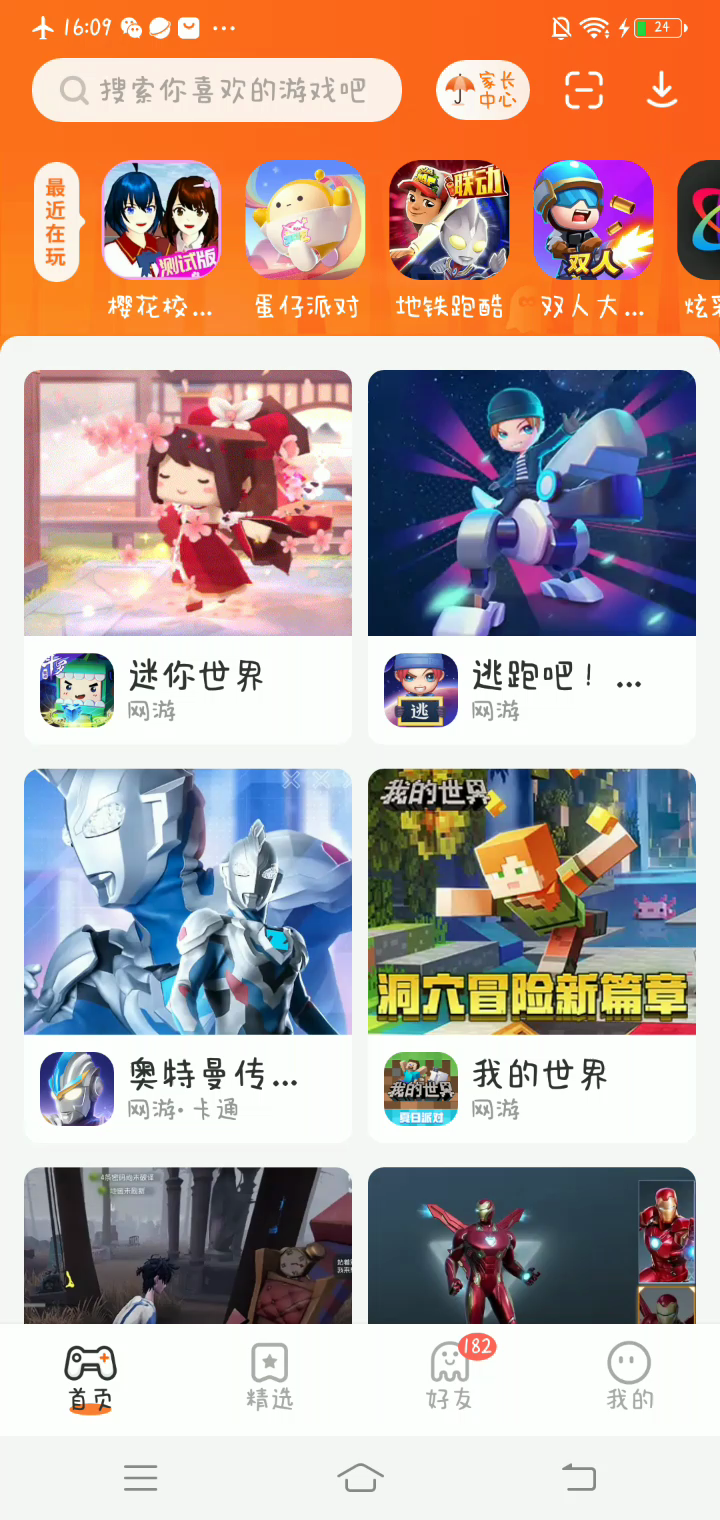Switch to the 精选 tab
The image size is (720, 1520).
270,1378
